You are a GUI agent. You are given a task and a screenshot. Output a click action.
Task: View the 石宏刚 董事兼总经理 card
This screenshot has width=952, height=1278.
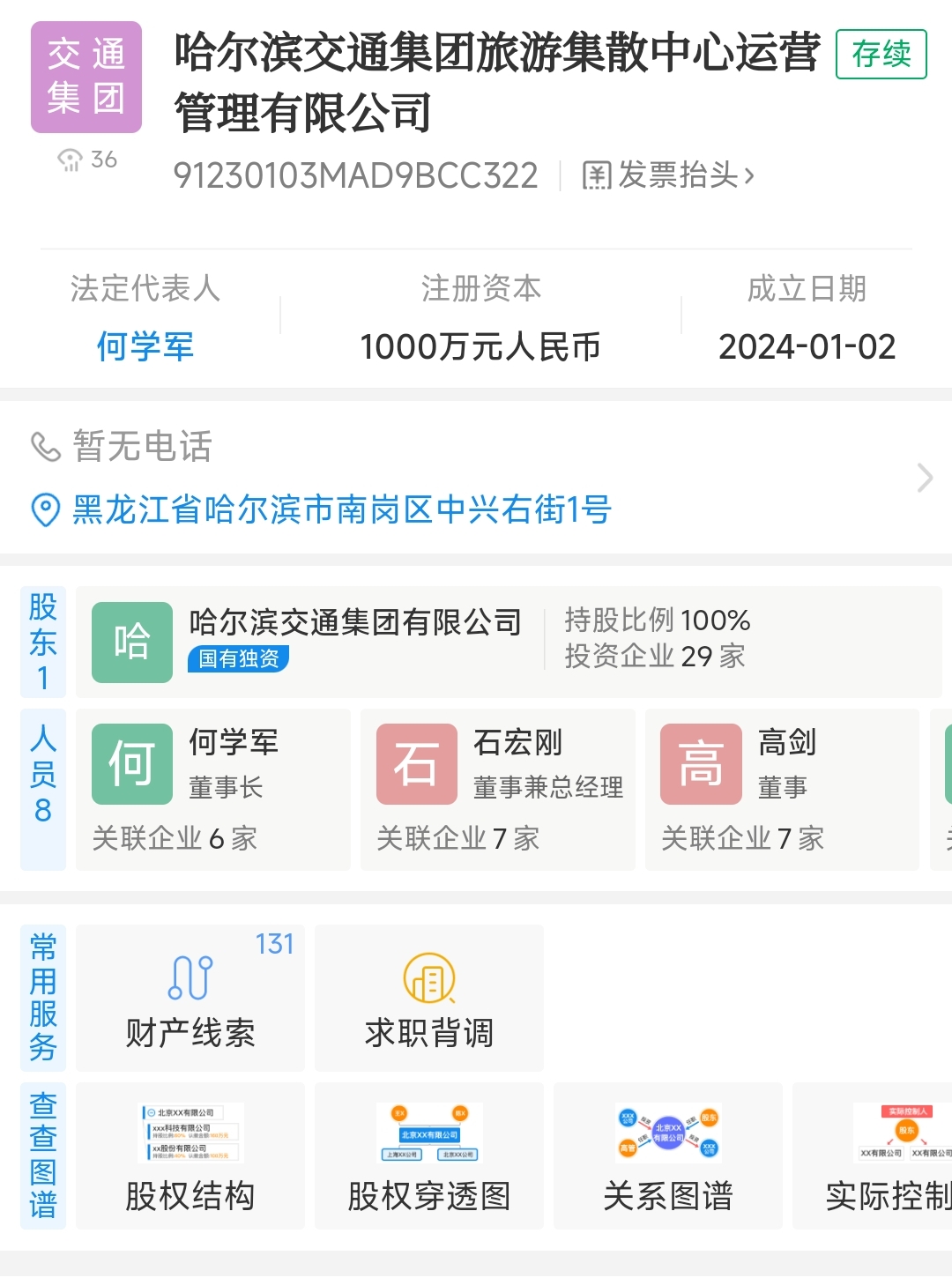pos(497,789)
